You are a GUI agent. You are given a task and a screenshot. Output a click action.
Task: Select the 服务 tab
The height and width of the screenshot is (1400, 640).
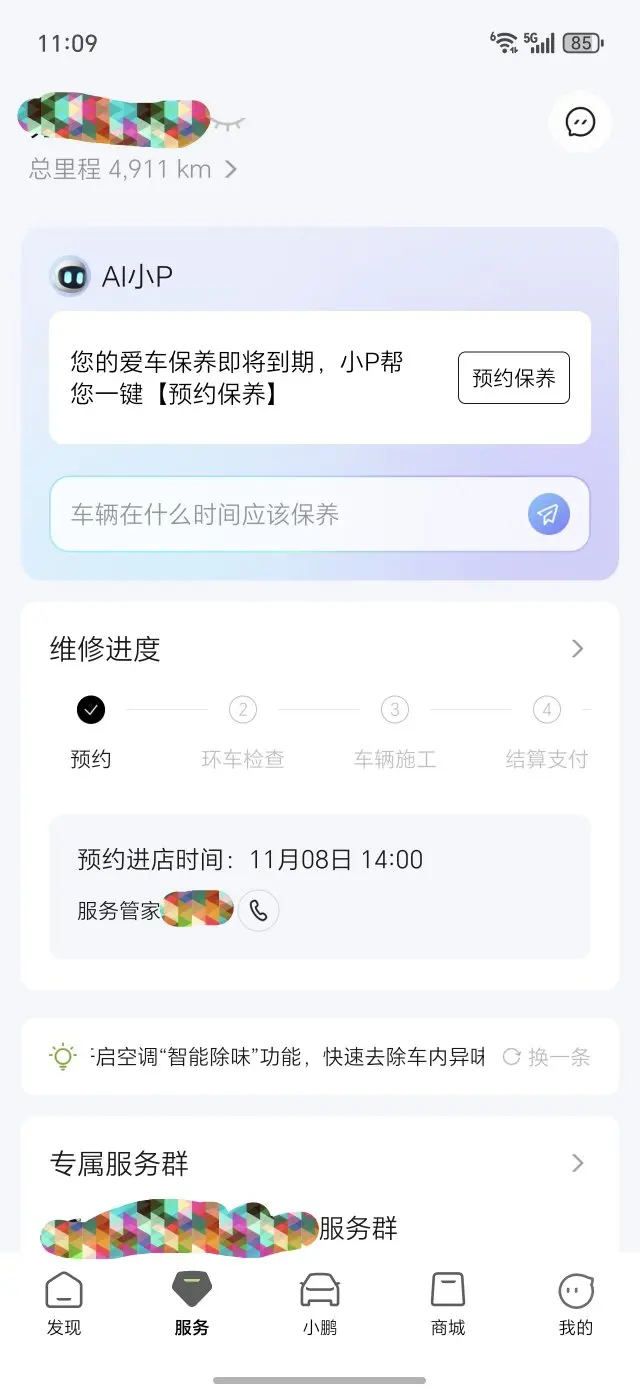(192, 1305)
